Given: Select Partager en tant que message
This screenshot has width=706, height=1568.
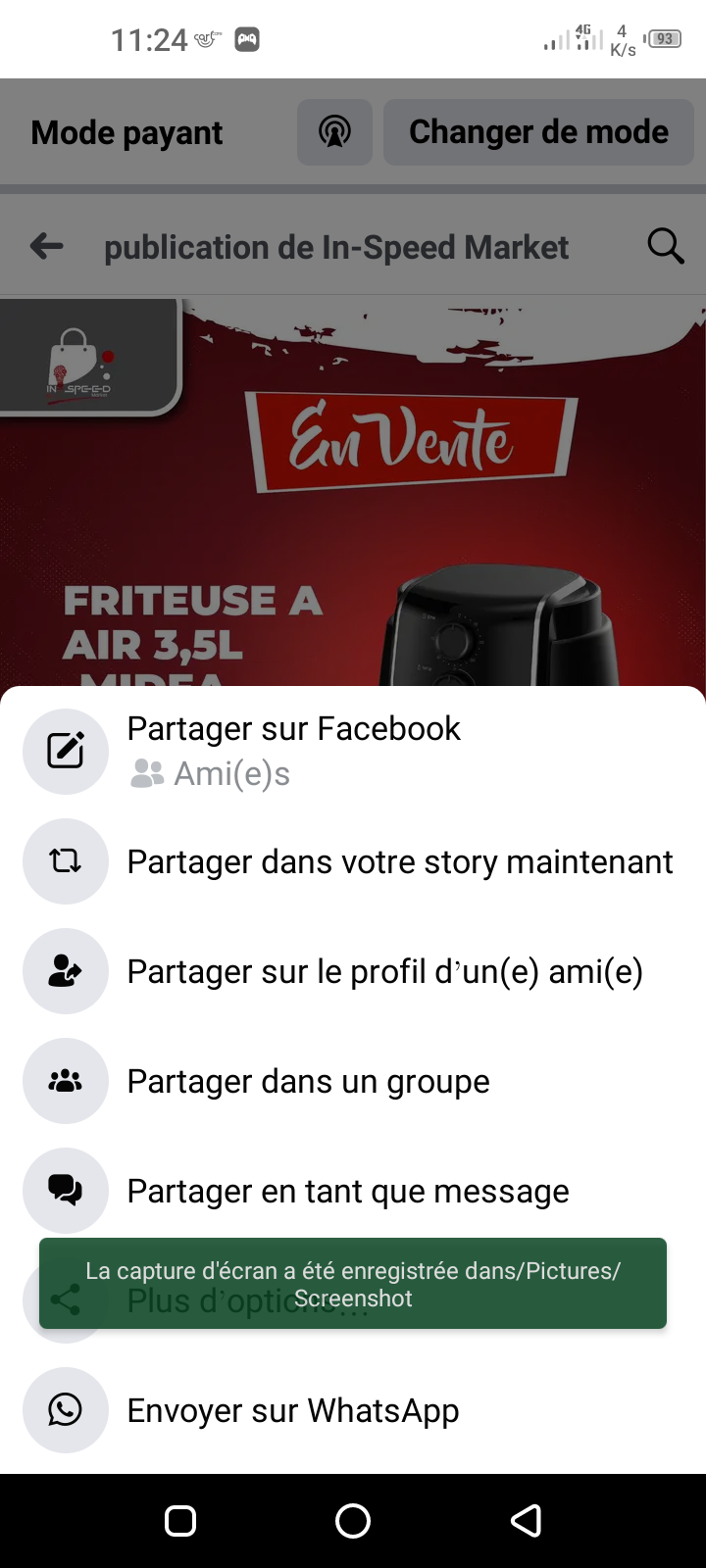Looking at the screenshot, I should [347, 1192].
